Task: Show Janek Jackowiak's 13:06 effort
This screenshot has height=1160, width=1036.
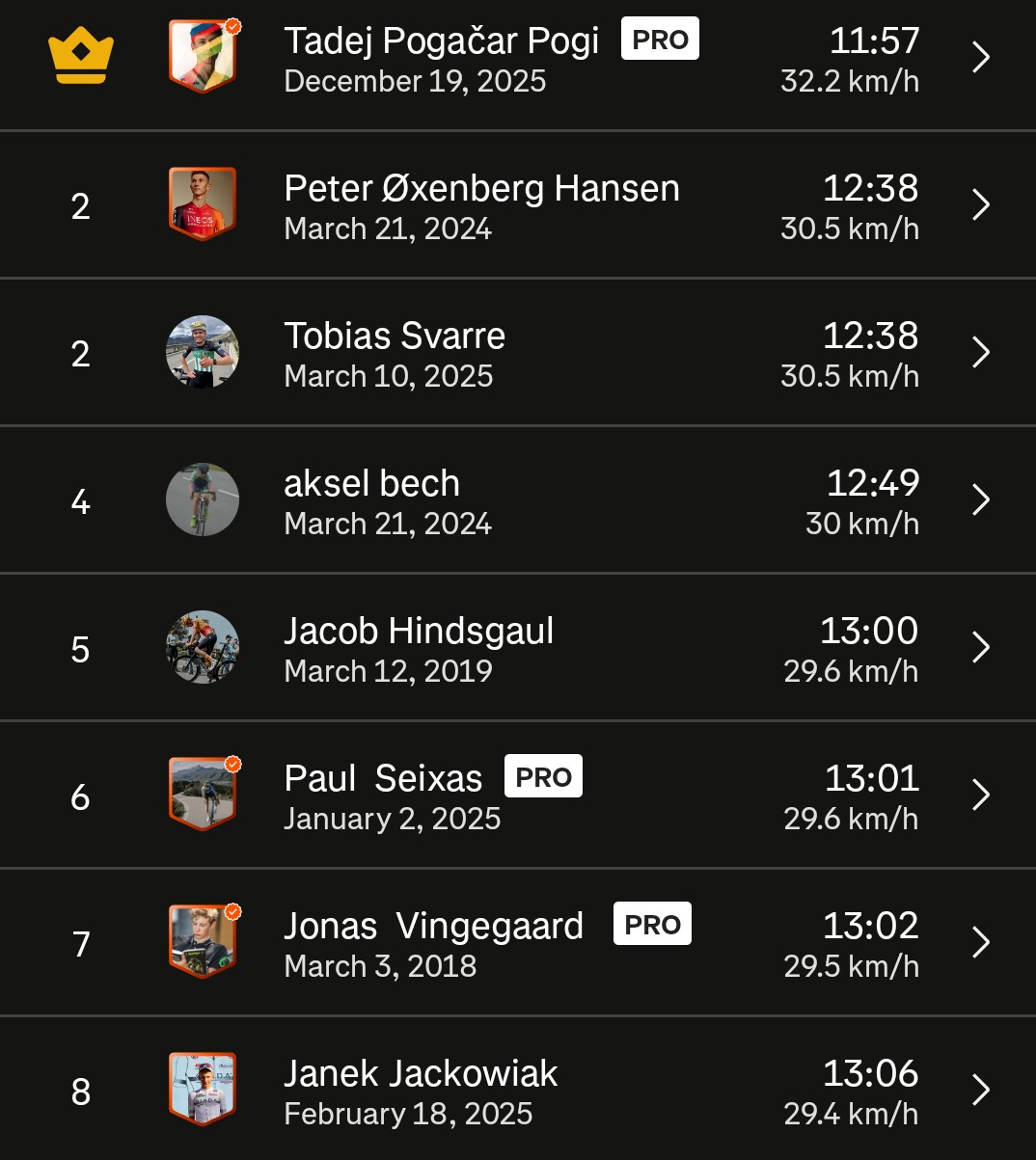Action: 980,1091
